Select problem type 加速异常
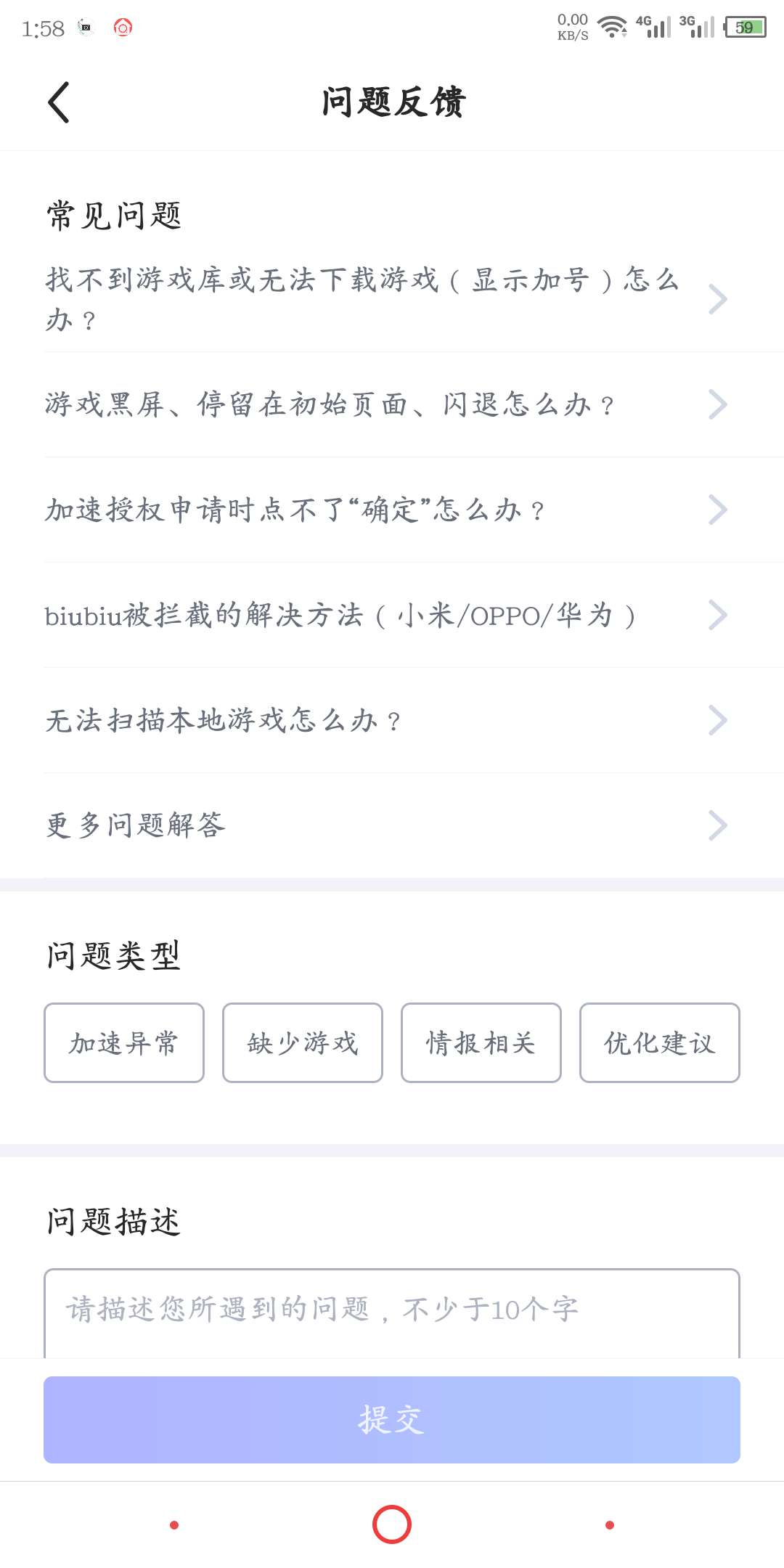784x1568 pixels. 124,1043
